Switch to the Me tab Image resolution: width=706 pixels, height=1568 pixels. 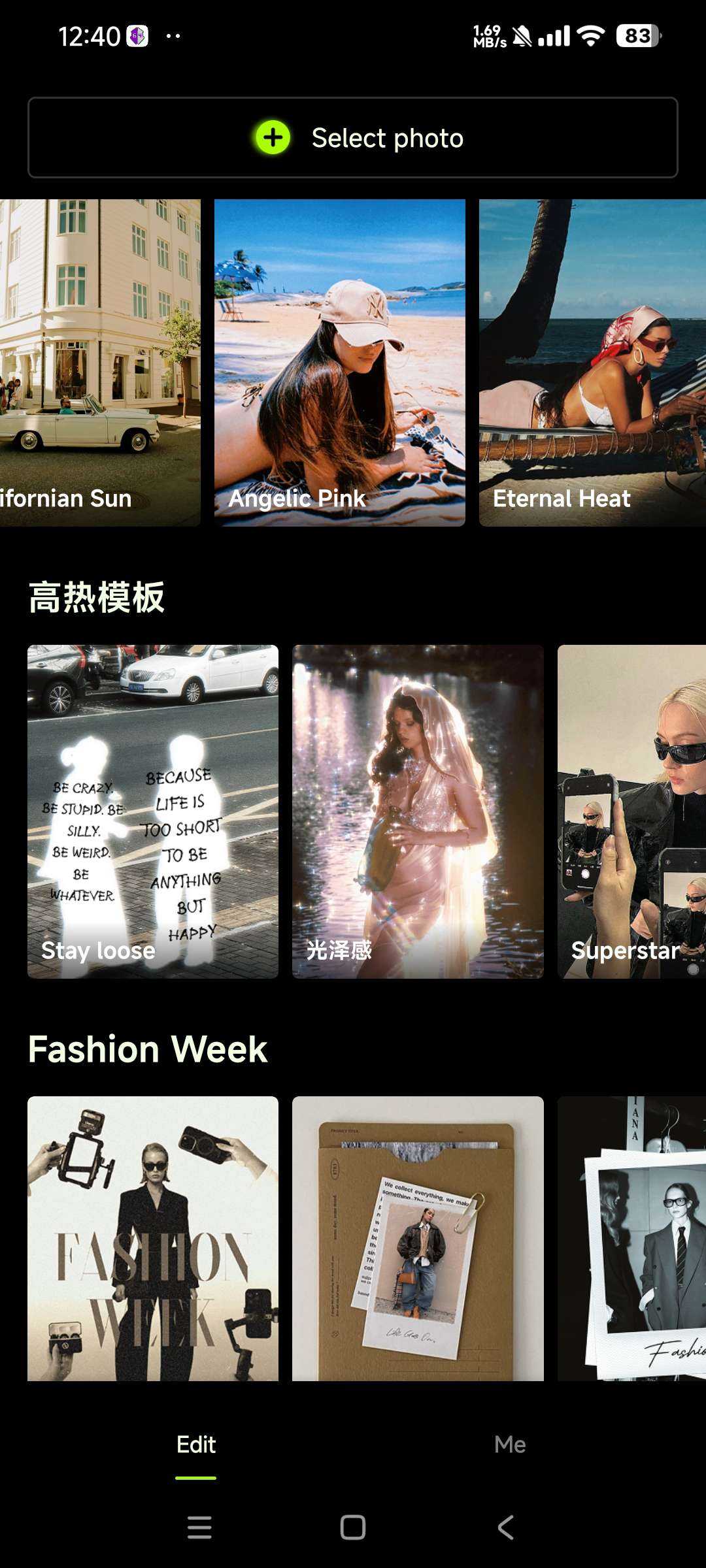[510, 1445]
